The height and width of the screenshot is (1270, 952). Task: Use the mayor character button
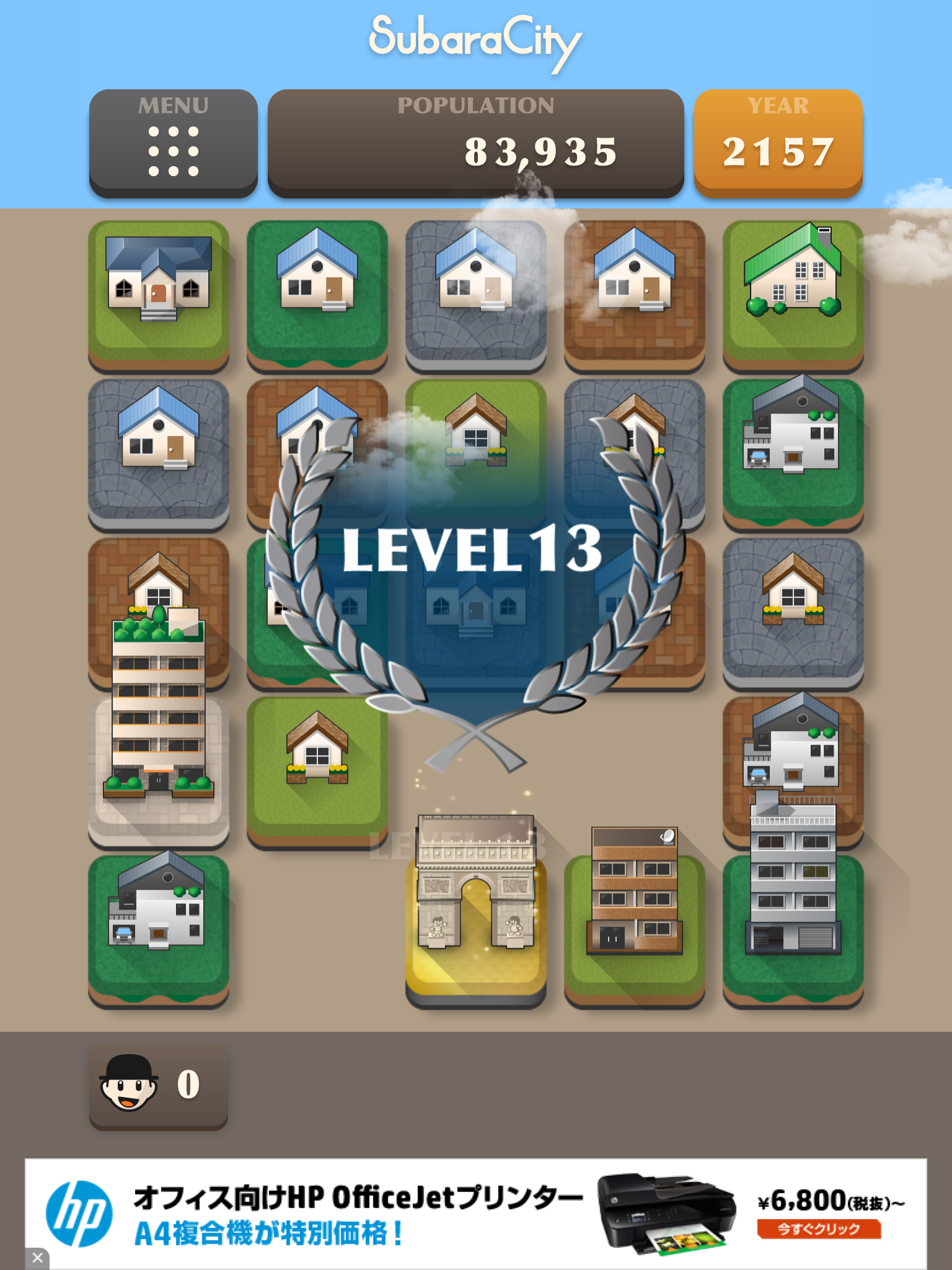(x=159, y=1085)
